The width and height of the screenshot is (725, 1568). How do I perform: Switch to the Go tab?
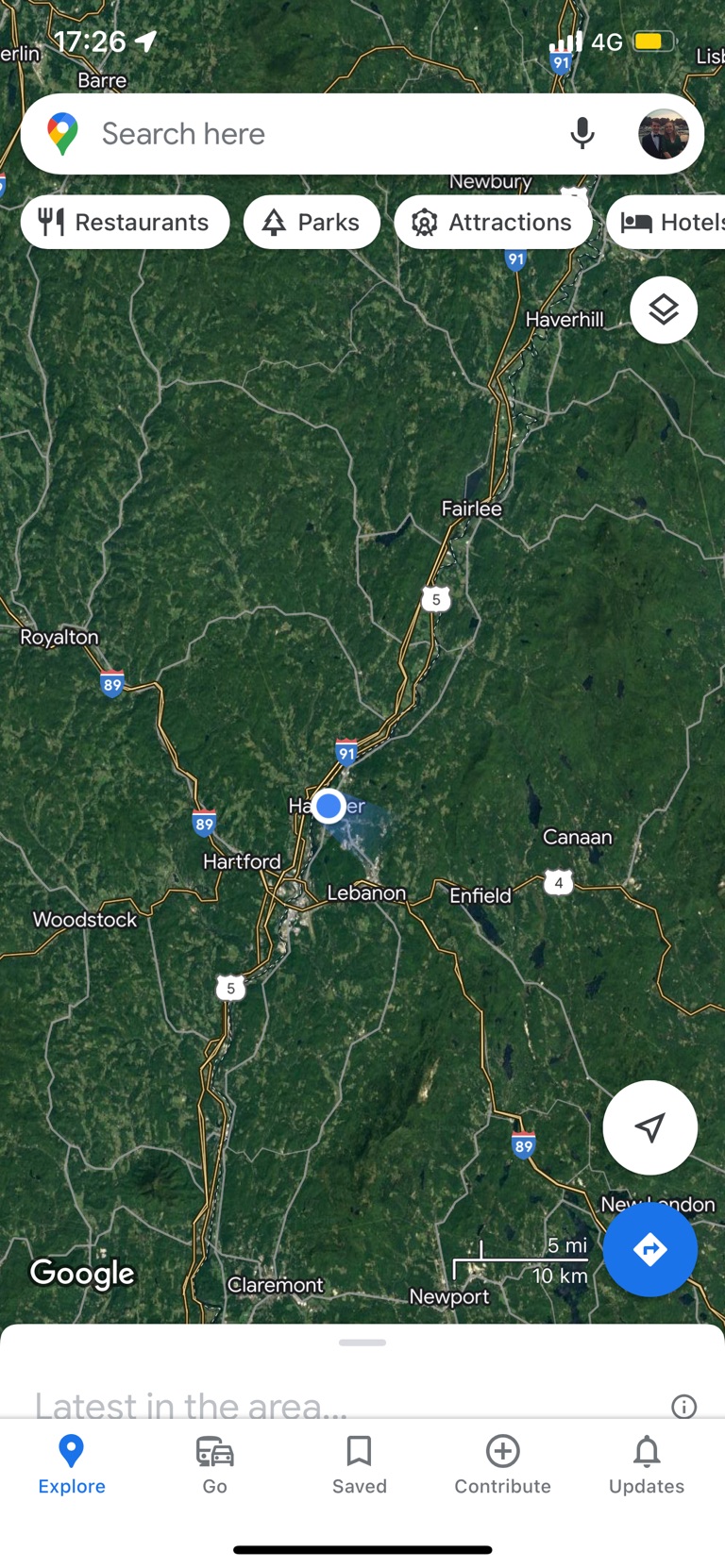pos(215,1464)
